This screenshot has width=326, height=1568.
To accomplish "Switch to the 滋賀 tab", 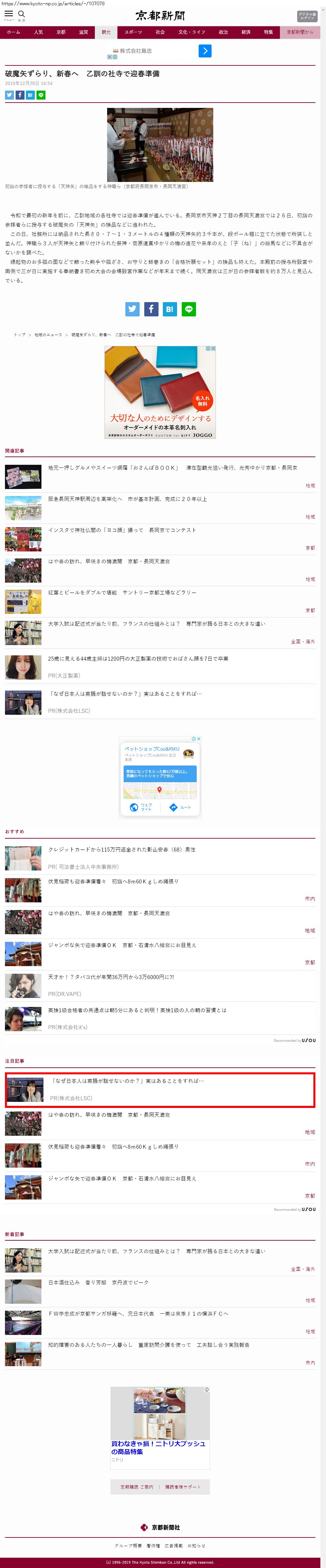I will pos(83,32).
